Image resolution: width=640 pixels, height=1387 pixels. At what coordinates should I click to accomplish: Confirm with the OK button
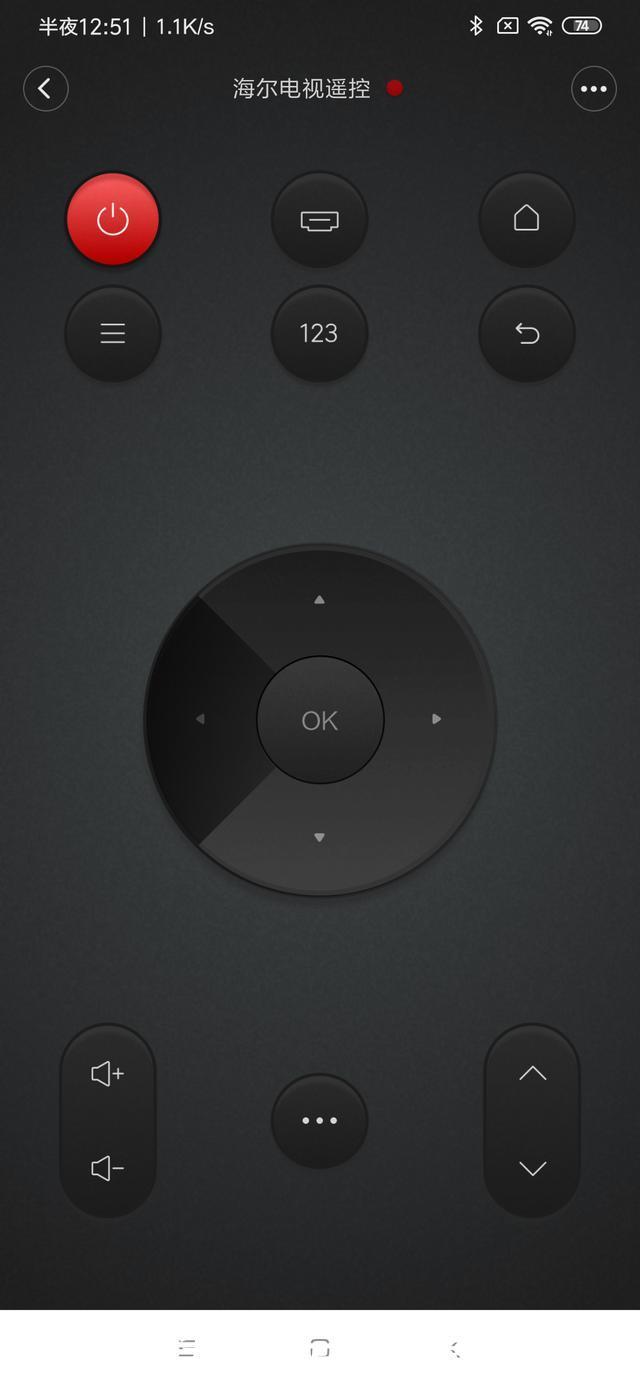click(x=320, y=720)
